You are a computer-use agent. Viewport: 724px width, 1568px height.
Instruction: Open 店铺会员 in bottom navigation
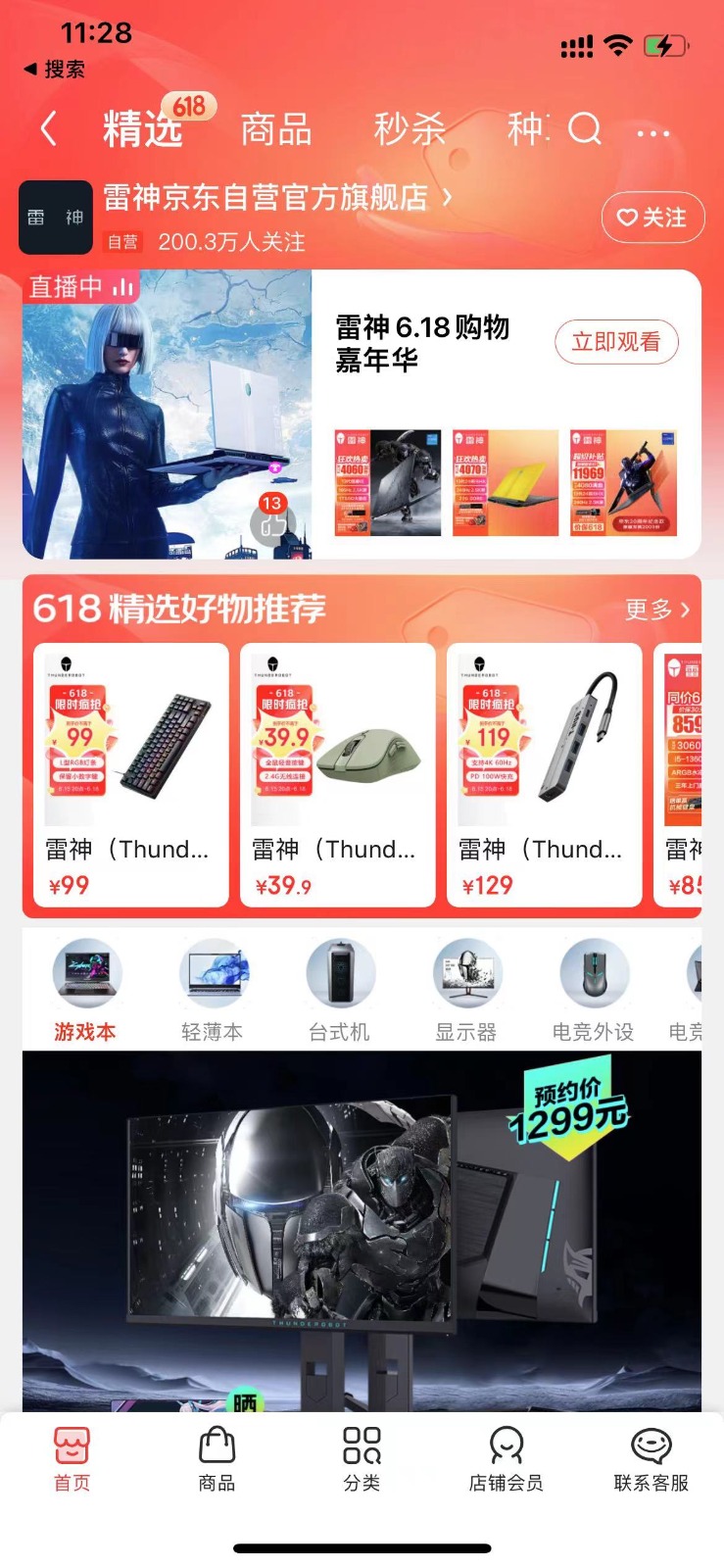pos(506,1459)
